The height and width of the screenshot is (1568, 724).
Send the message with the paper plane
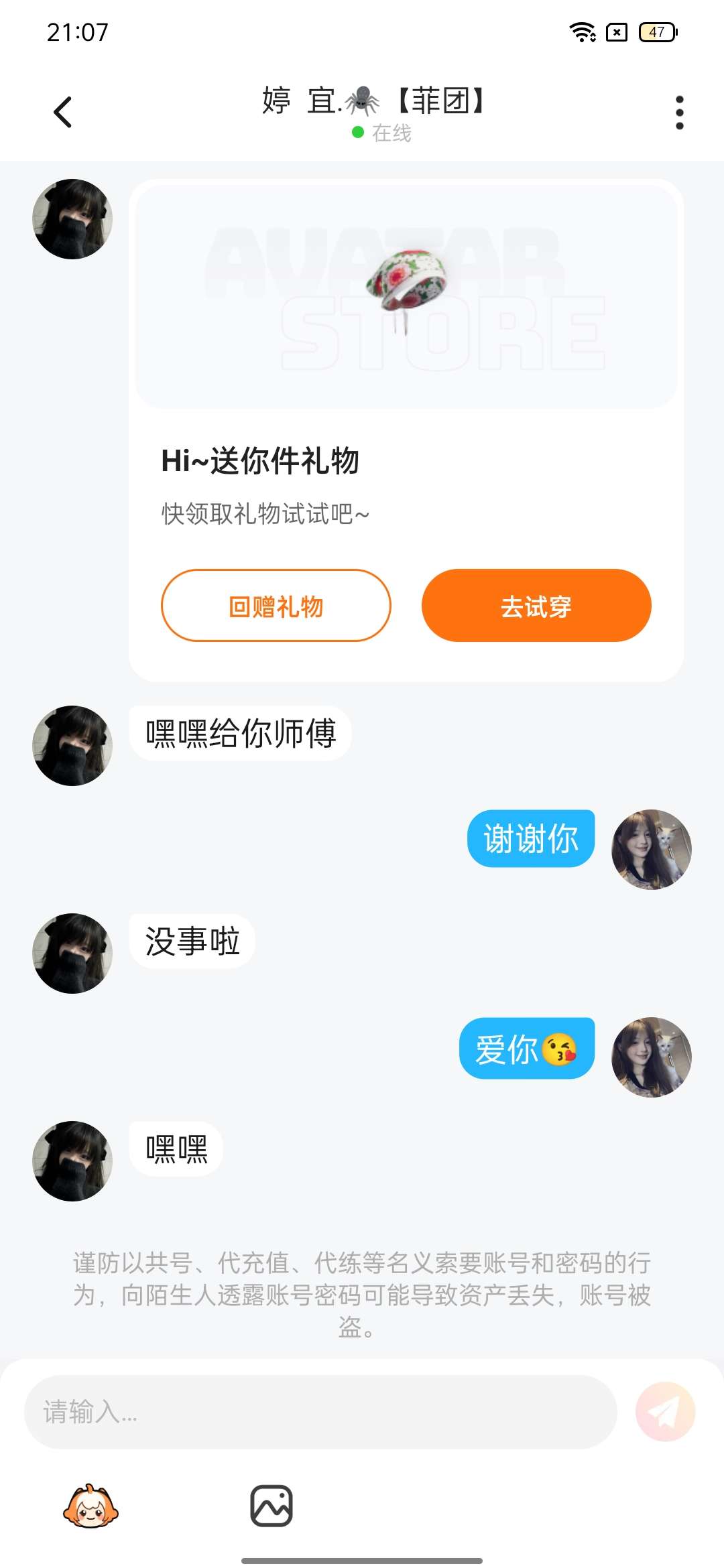665,1412
